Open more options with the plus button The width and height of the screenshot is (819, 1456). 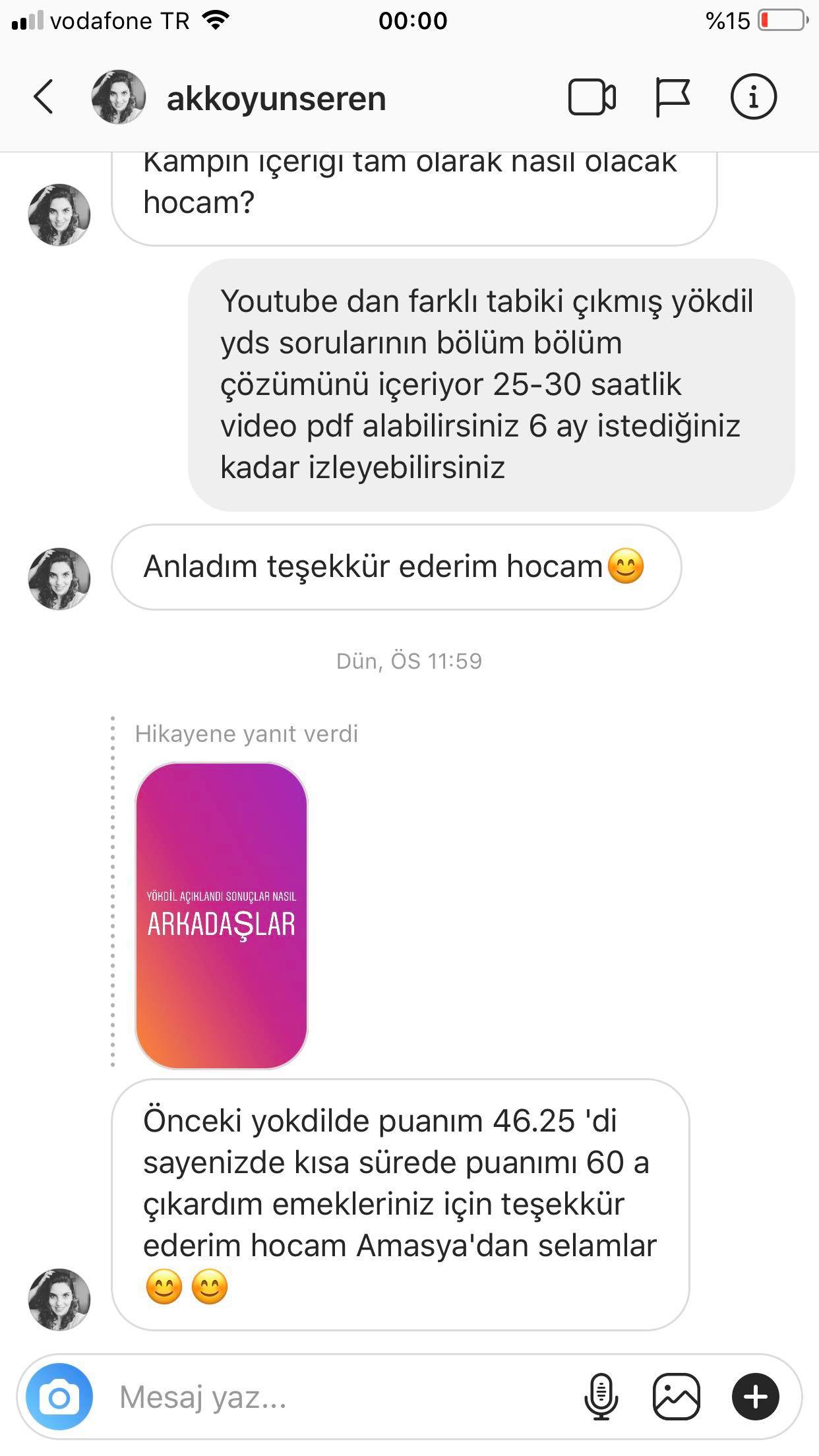tap(756, 1397)
